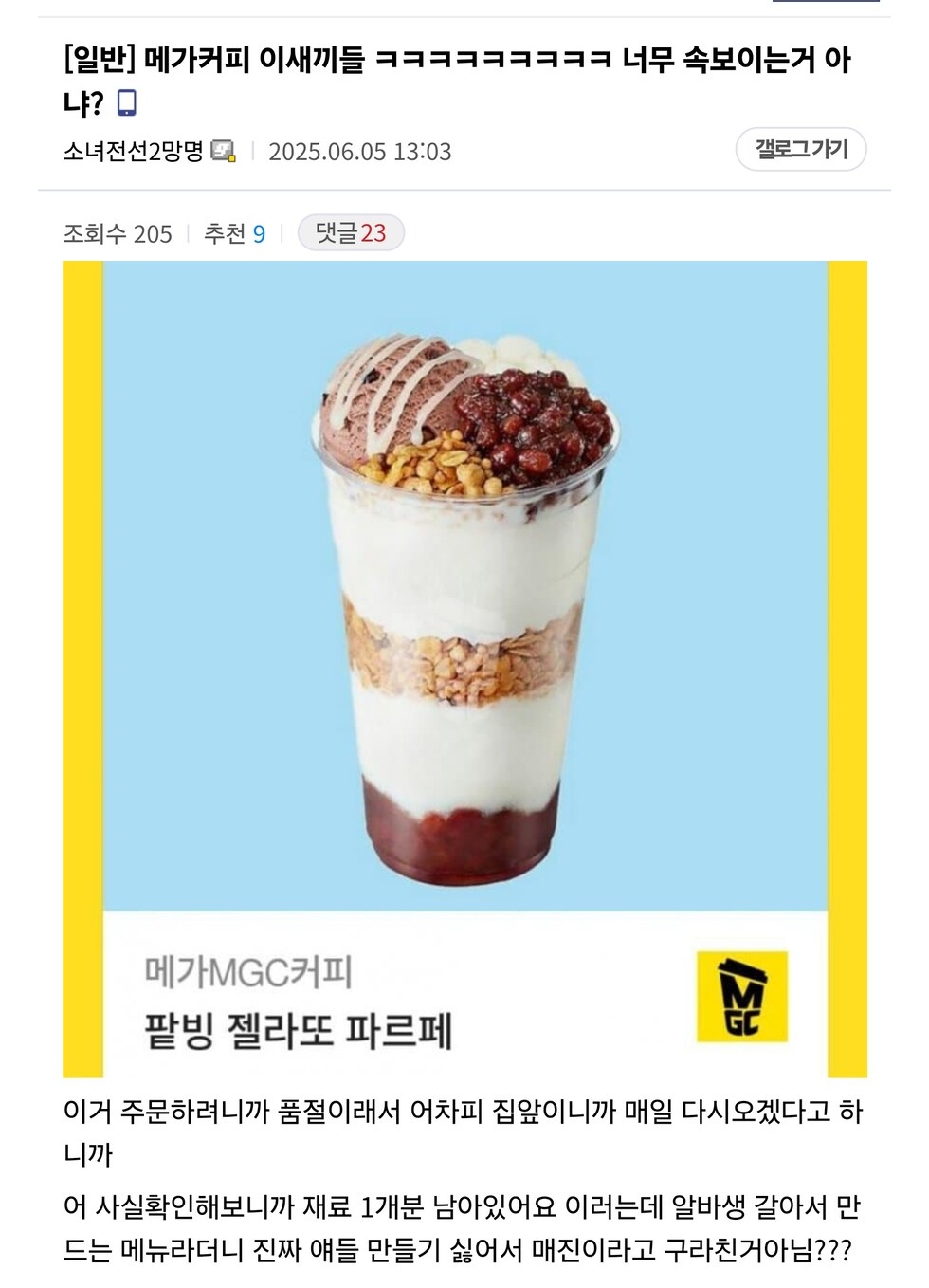Open author 소녀전선2망명's profile
This screenshot has height=1288, width=929.
point(133,152)
